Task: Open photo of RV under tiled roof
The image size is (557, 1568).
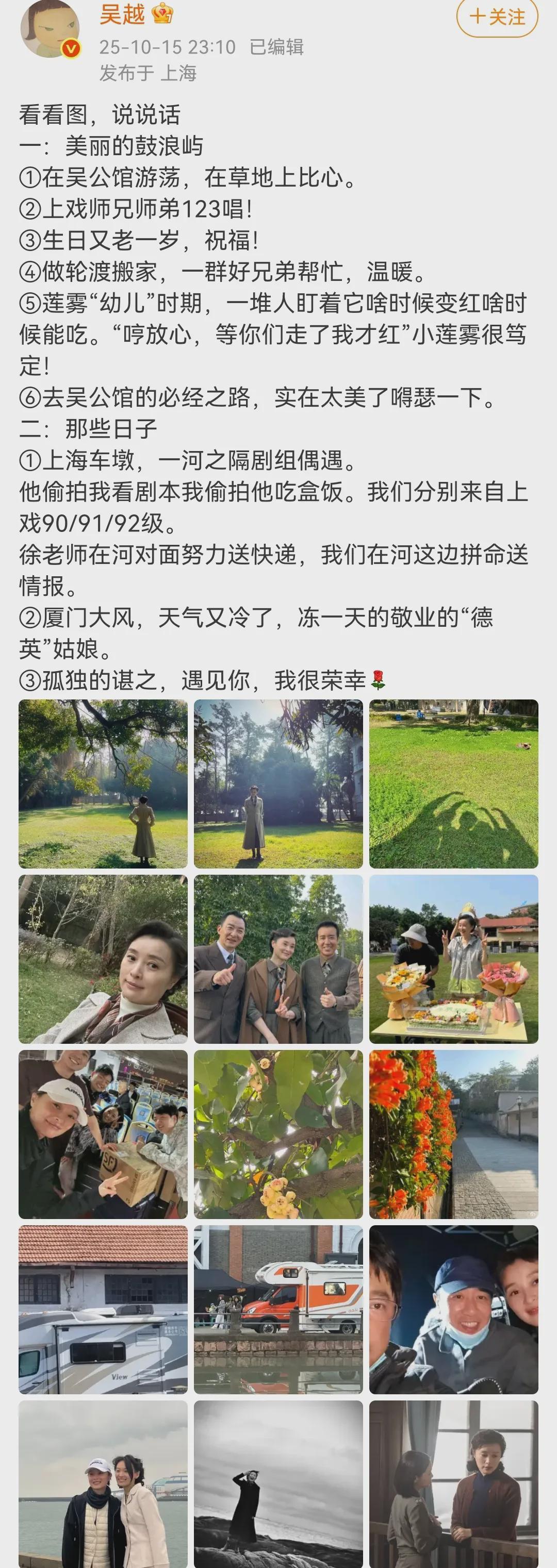Action: tap(103, 1309)
